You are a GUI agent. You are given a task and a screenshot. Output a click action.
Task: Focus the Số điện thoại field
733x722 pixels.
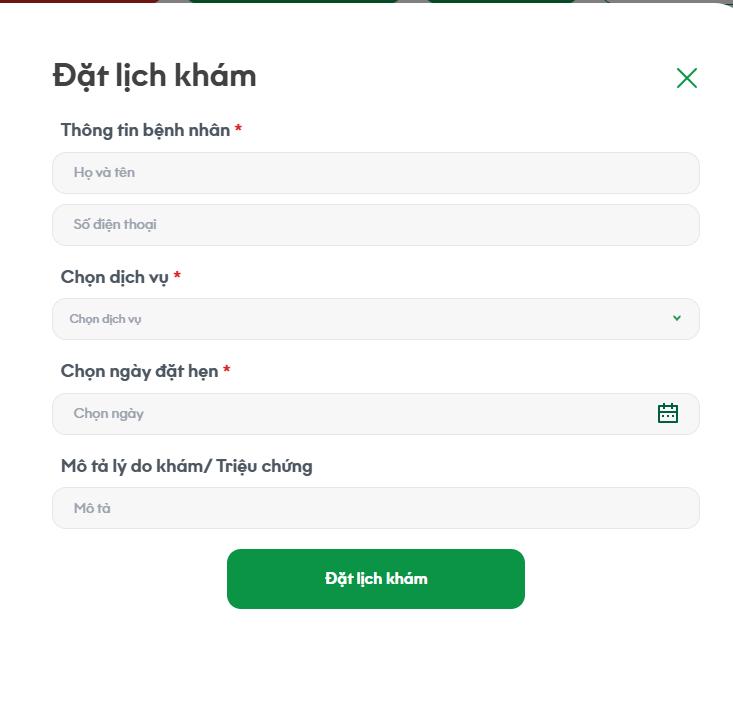click(x=375, y=225)
